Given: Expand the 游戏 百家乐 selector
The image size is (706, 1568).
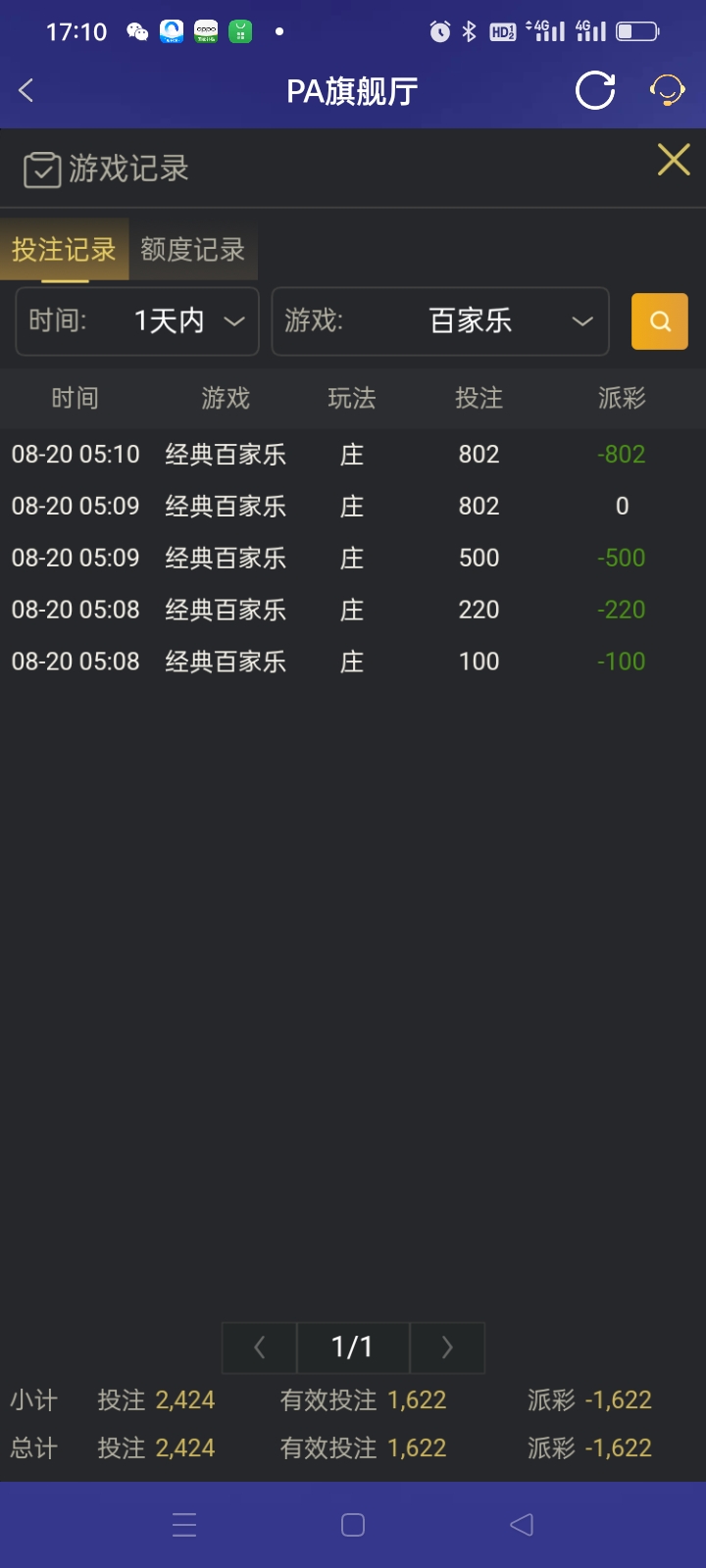Looking at the screenshot, I should coord(440,321).
